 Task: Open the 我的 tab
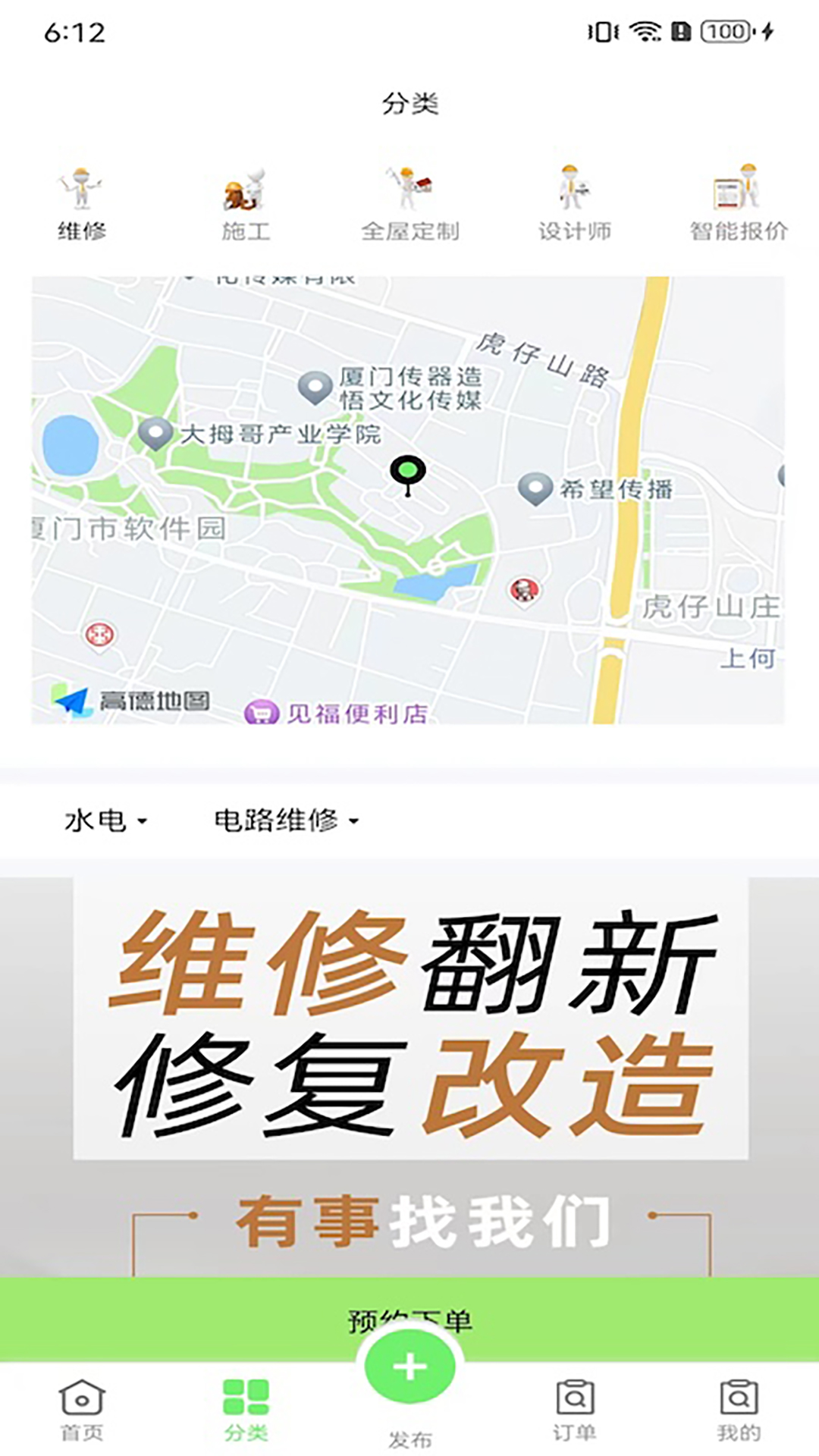click(x=738, y=1409)
